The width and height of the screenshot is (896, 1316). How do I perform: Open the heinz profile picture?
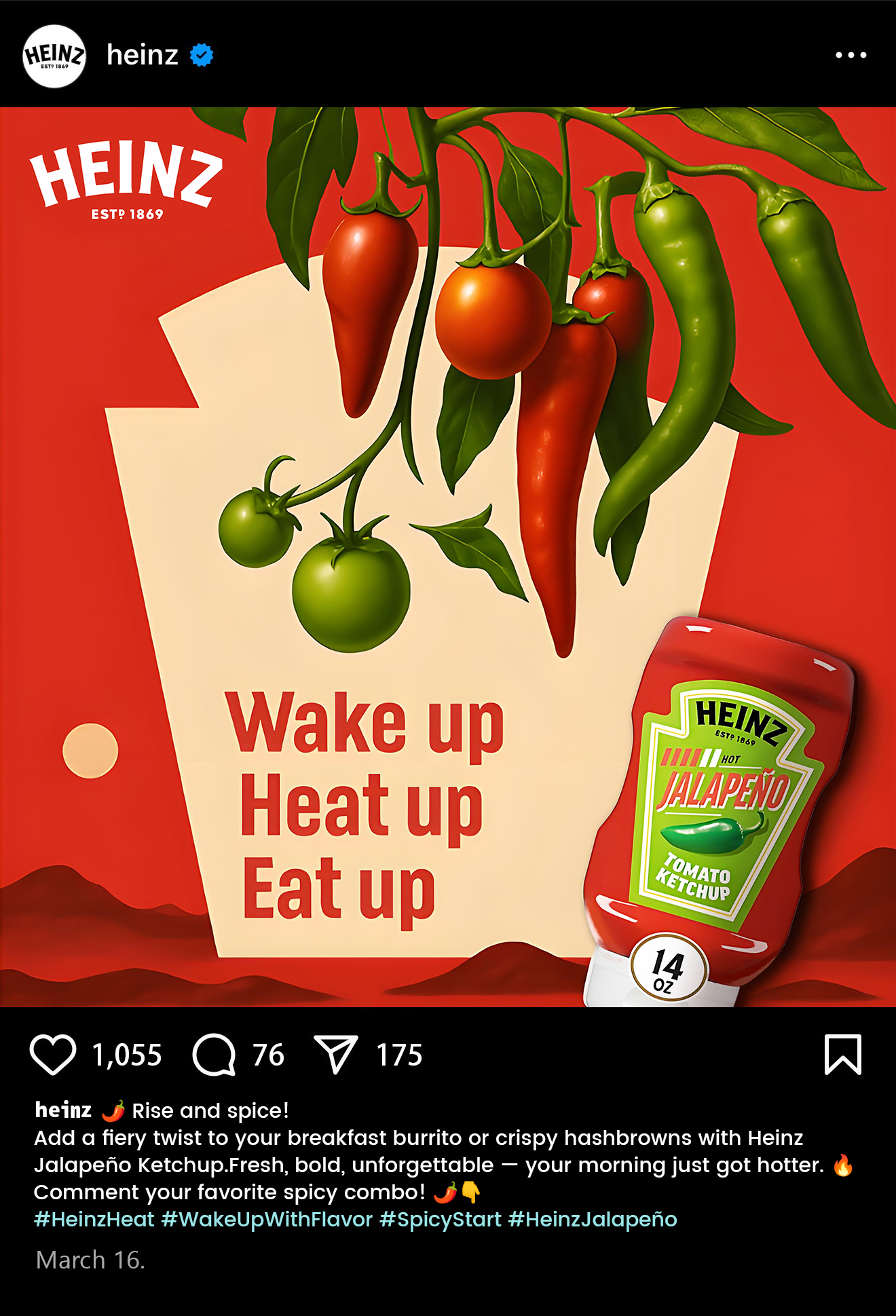pyautogui.click(x=54, y=56)
